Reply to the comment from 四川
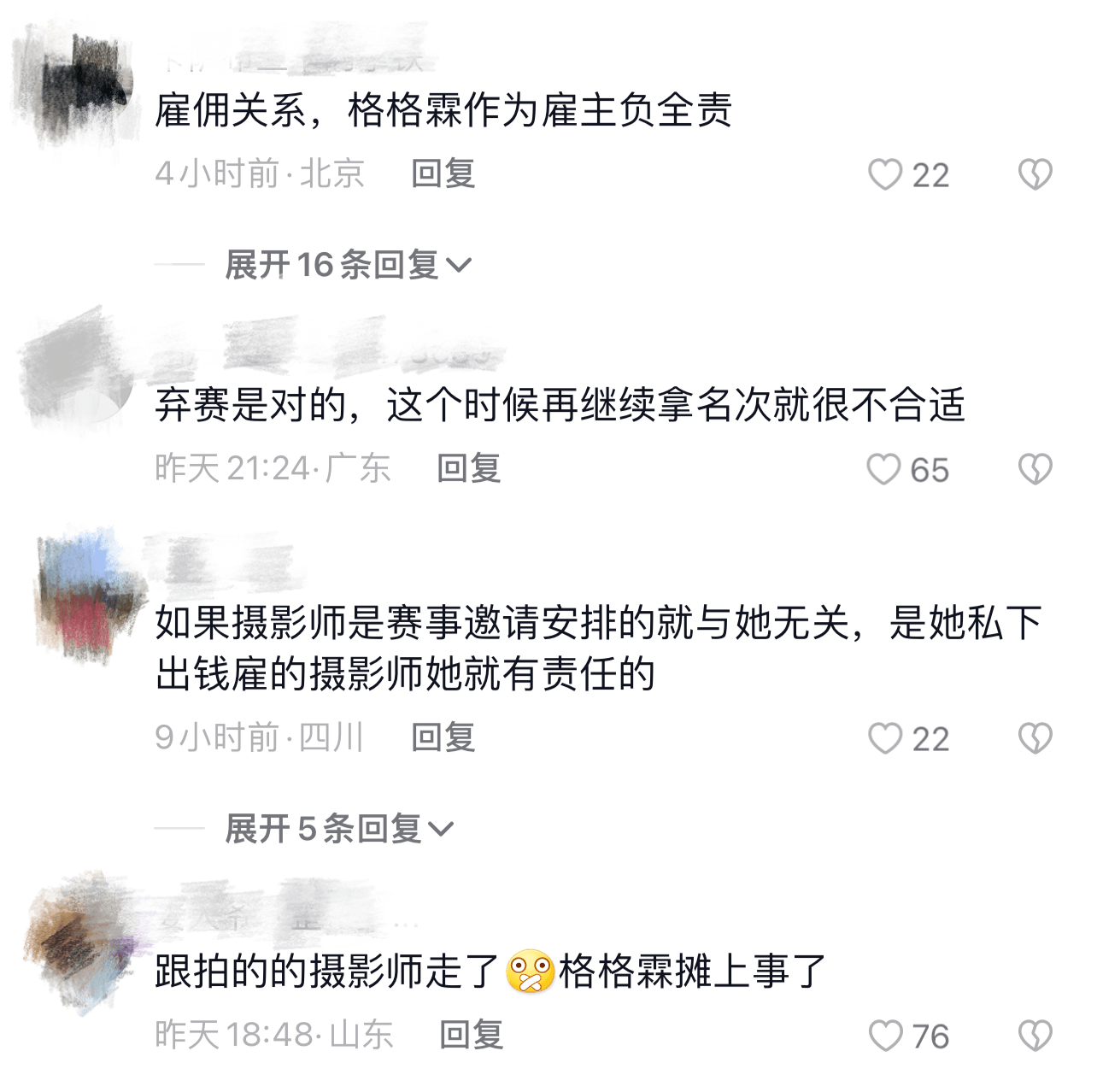Viewport: 1097px width, 1092px height. (x=443, y=737)
